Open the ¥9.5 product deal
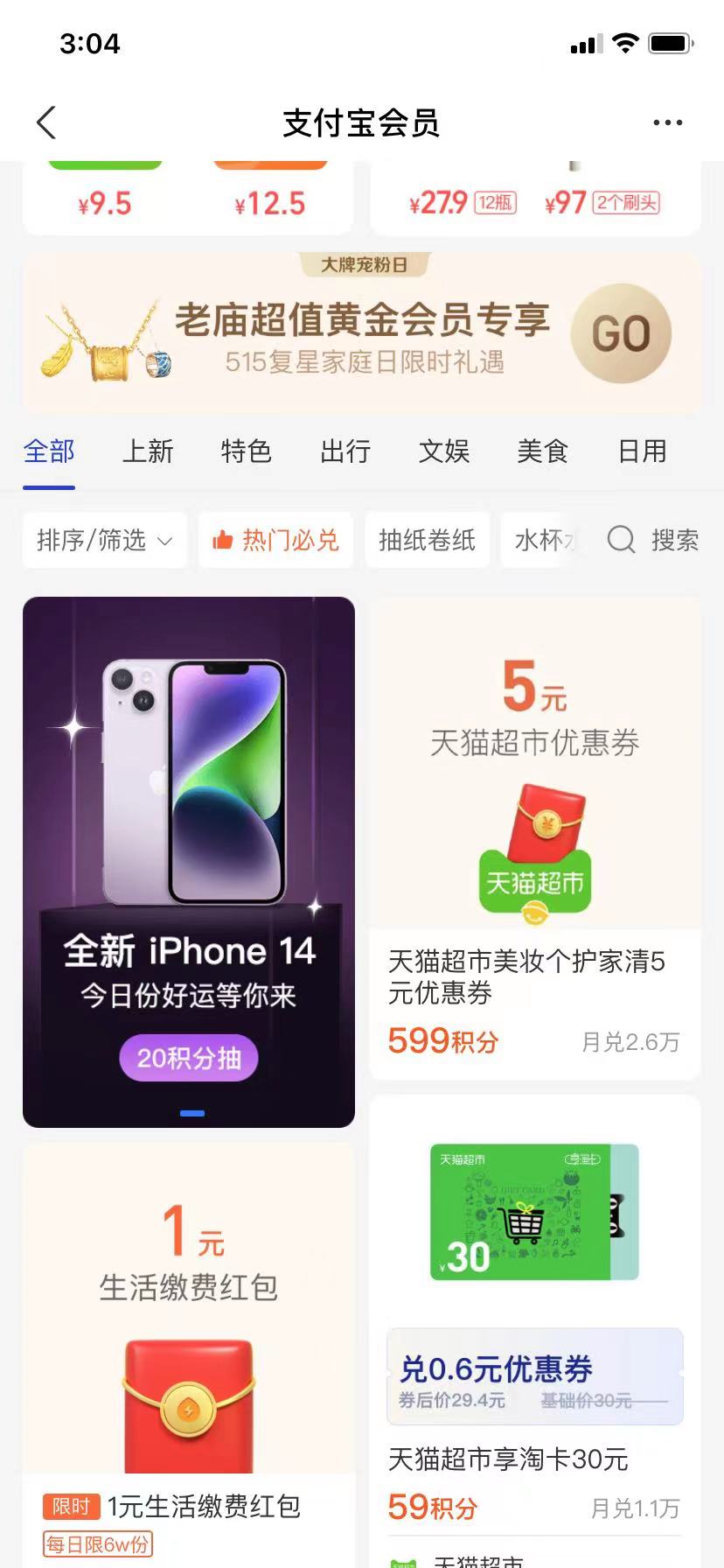The image size is (724, 1568). point(104,203)
